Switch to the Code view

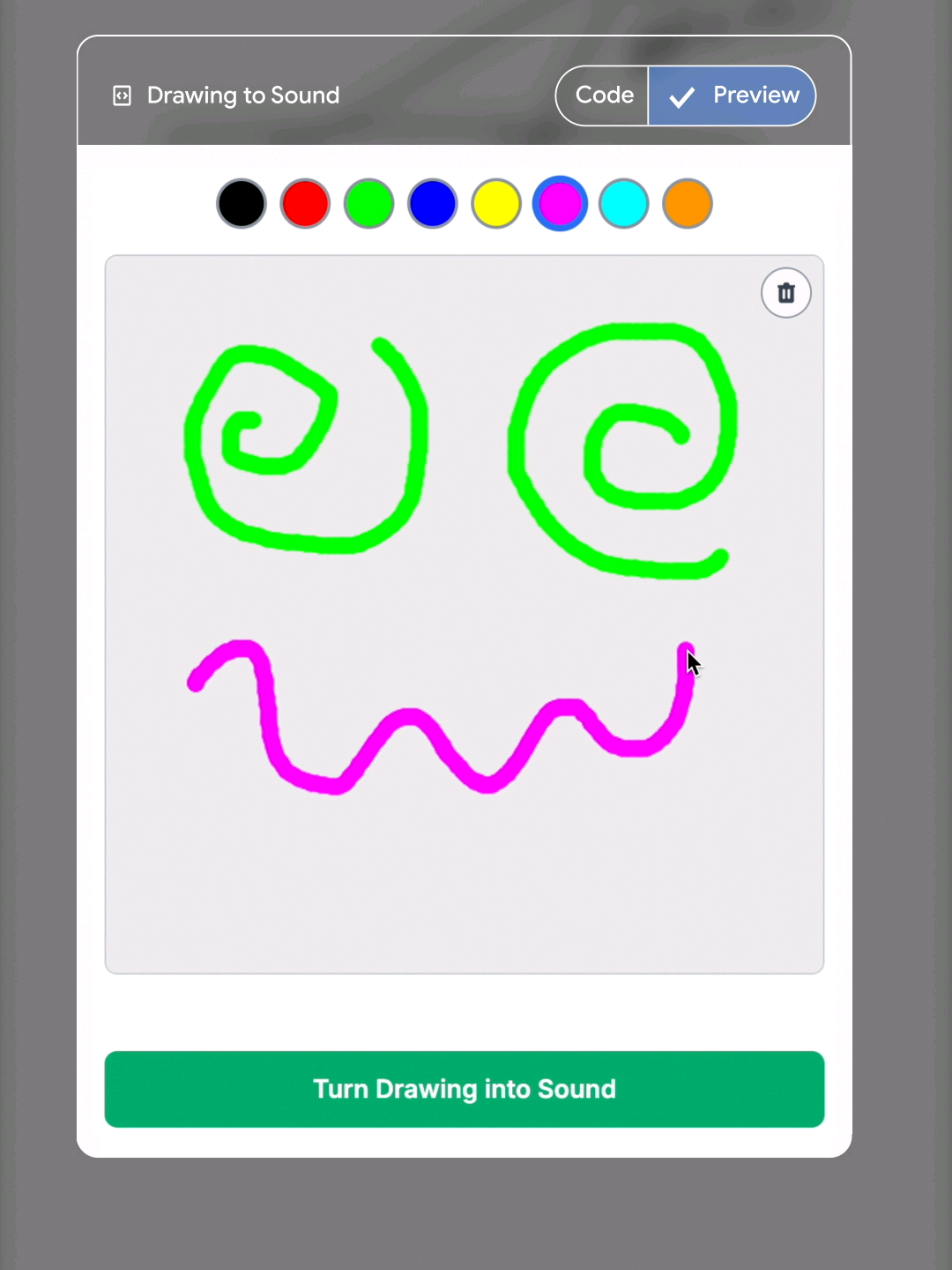point(604,96)
